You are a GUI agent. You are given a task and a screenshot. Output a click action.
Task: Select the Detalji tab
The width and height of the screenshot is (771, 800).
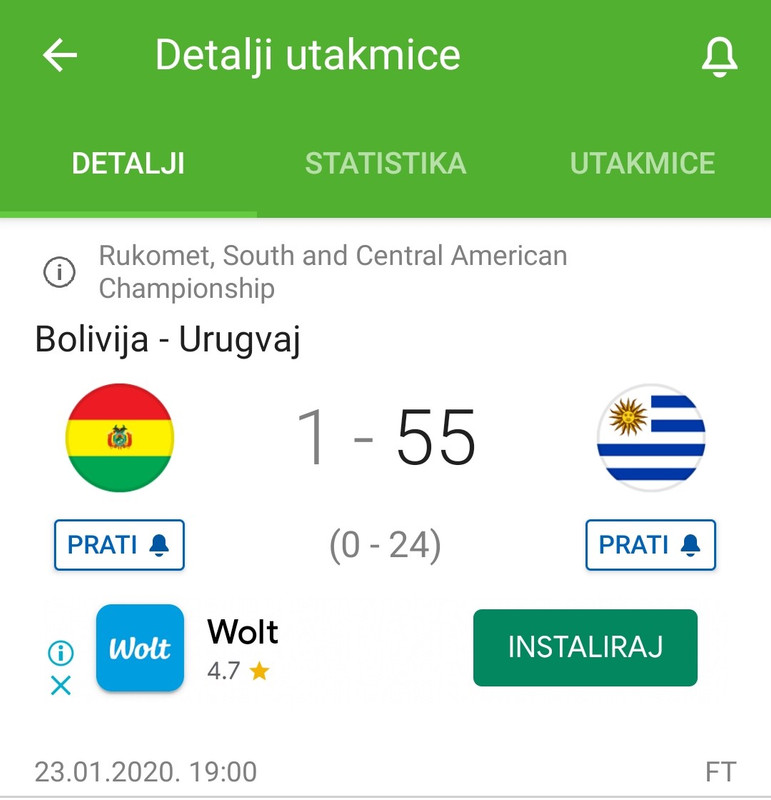pos(128,164)
